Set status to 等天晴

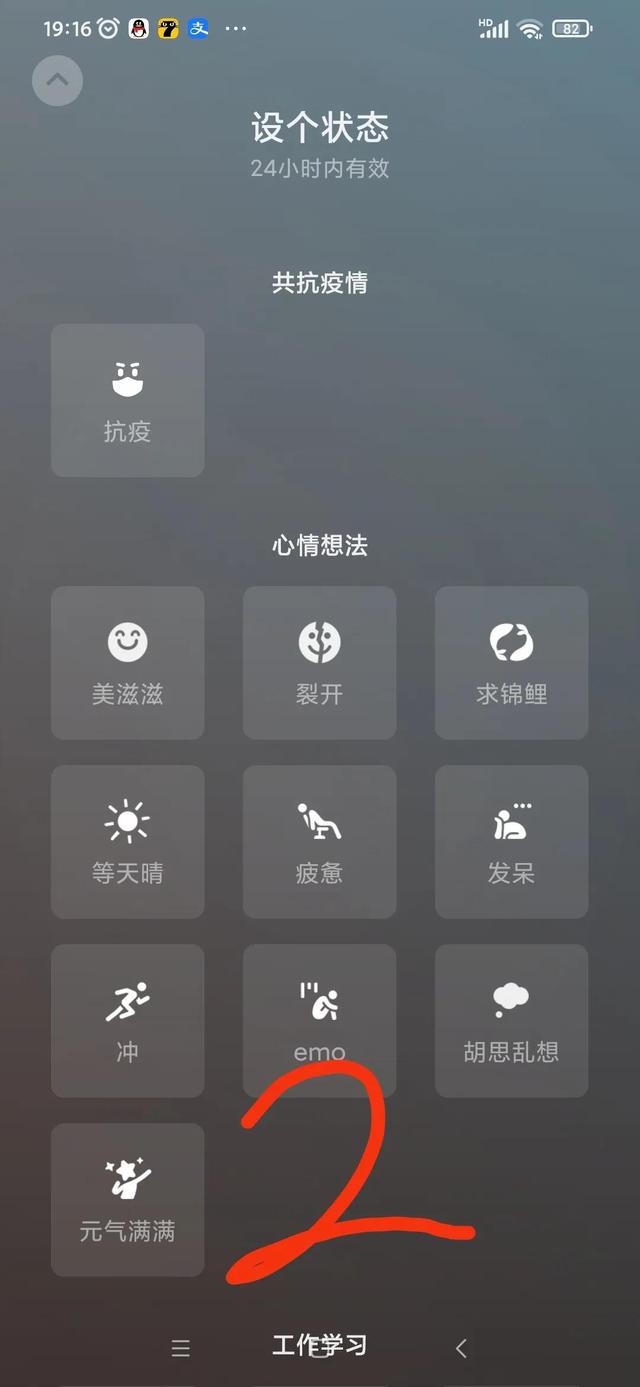[128, 842]
